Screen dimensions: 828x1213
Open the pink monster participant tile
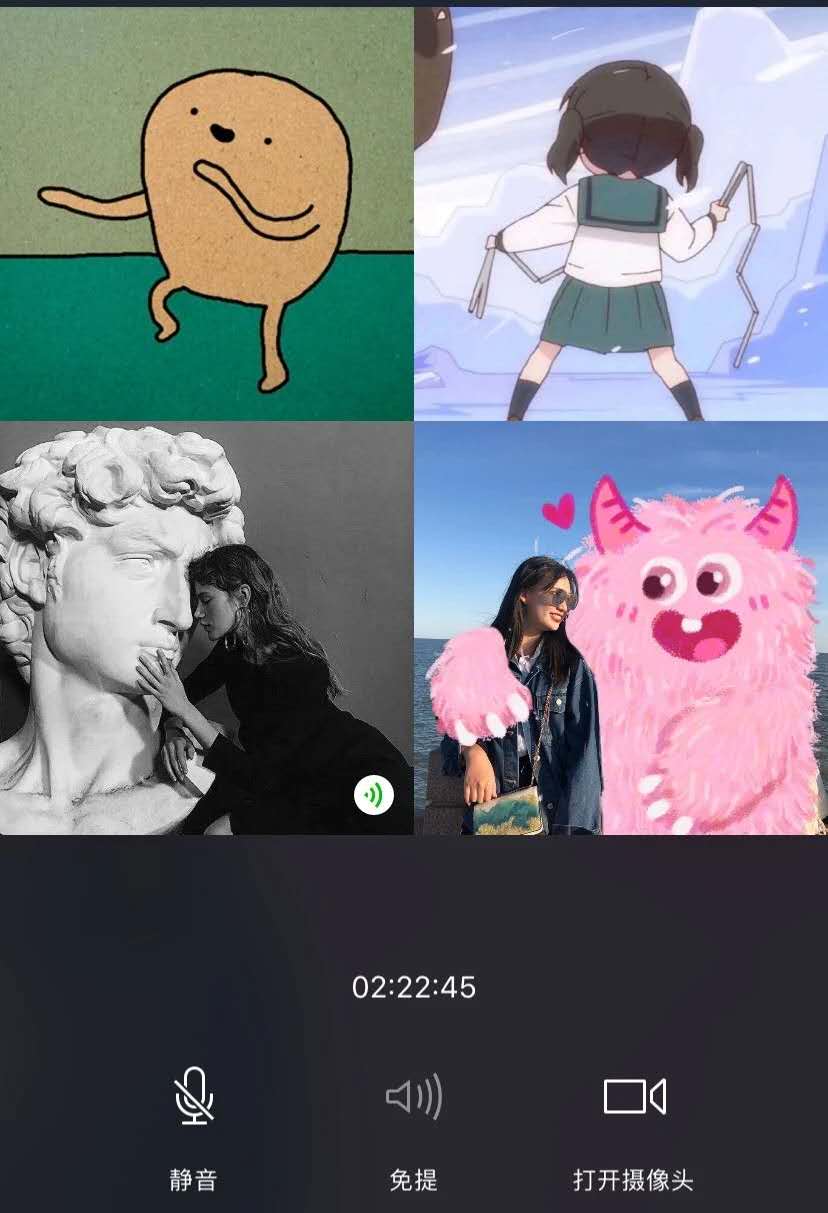pyautogui.click(x=621, y=628)
